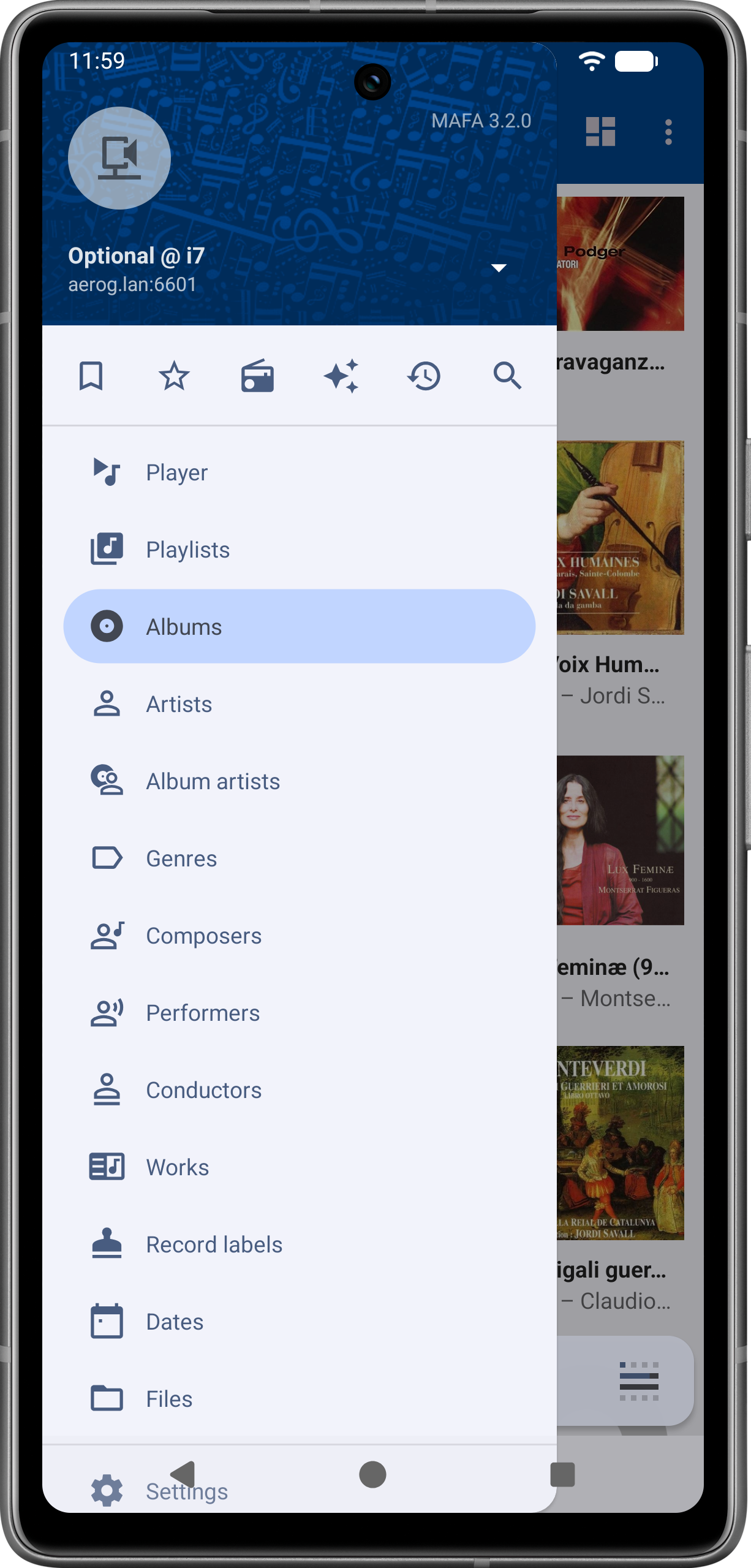Open the bookmarks icon in the drawer
The width and height of the screenshot is (751, 1568).
tap(91, 376)
